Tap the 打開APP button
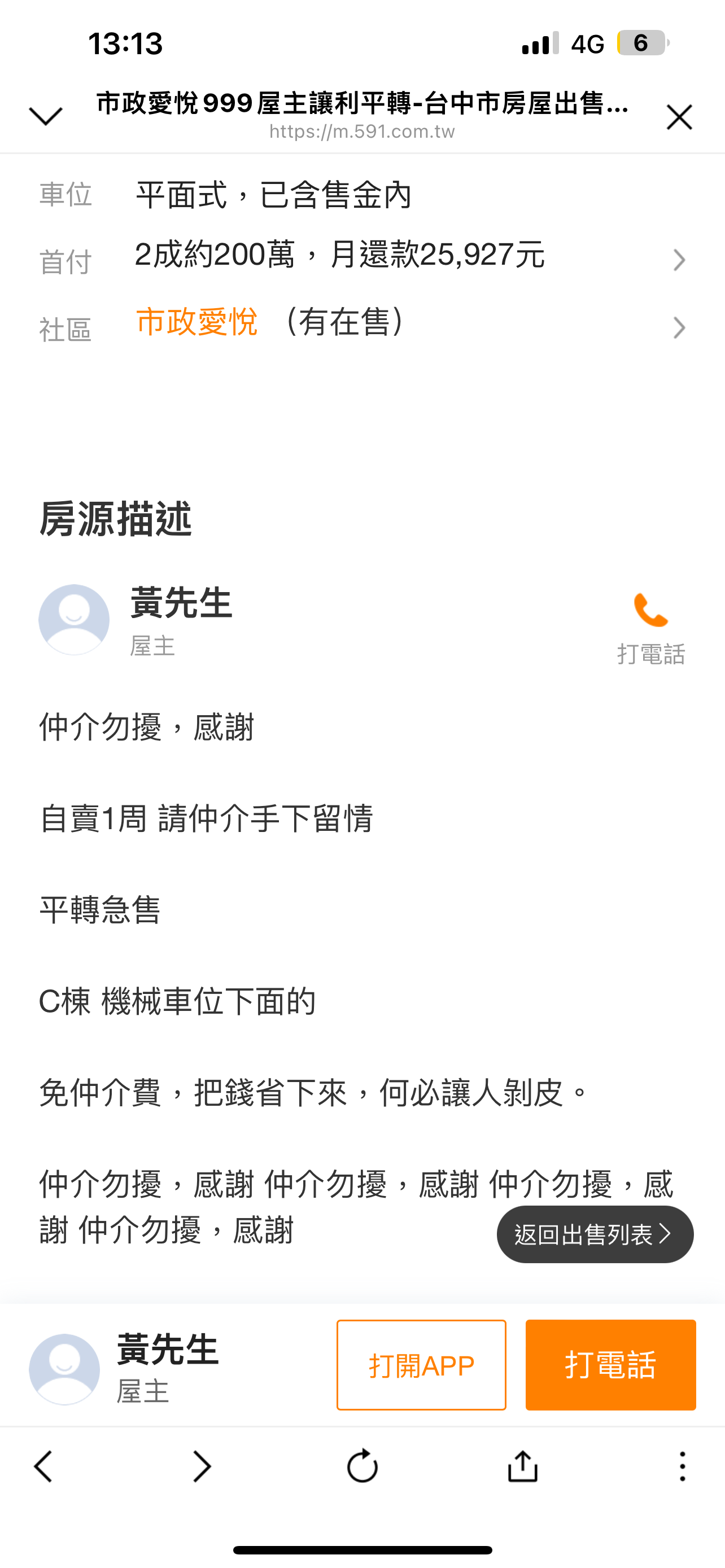This screenshot has height=1568, width=725. [x=421, y=1365]
